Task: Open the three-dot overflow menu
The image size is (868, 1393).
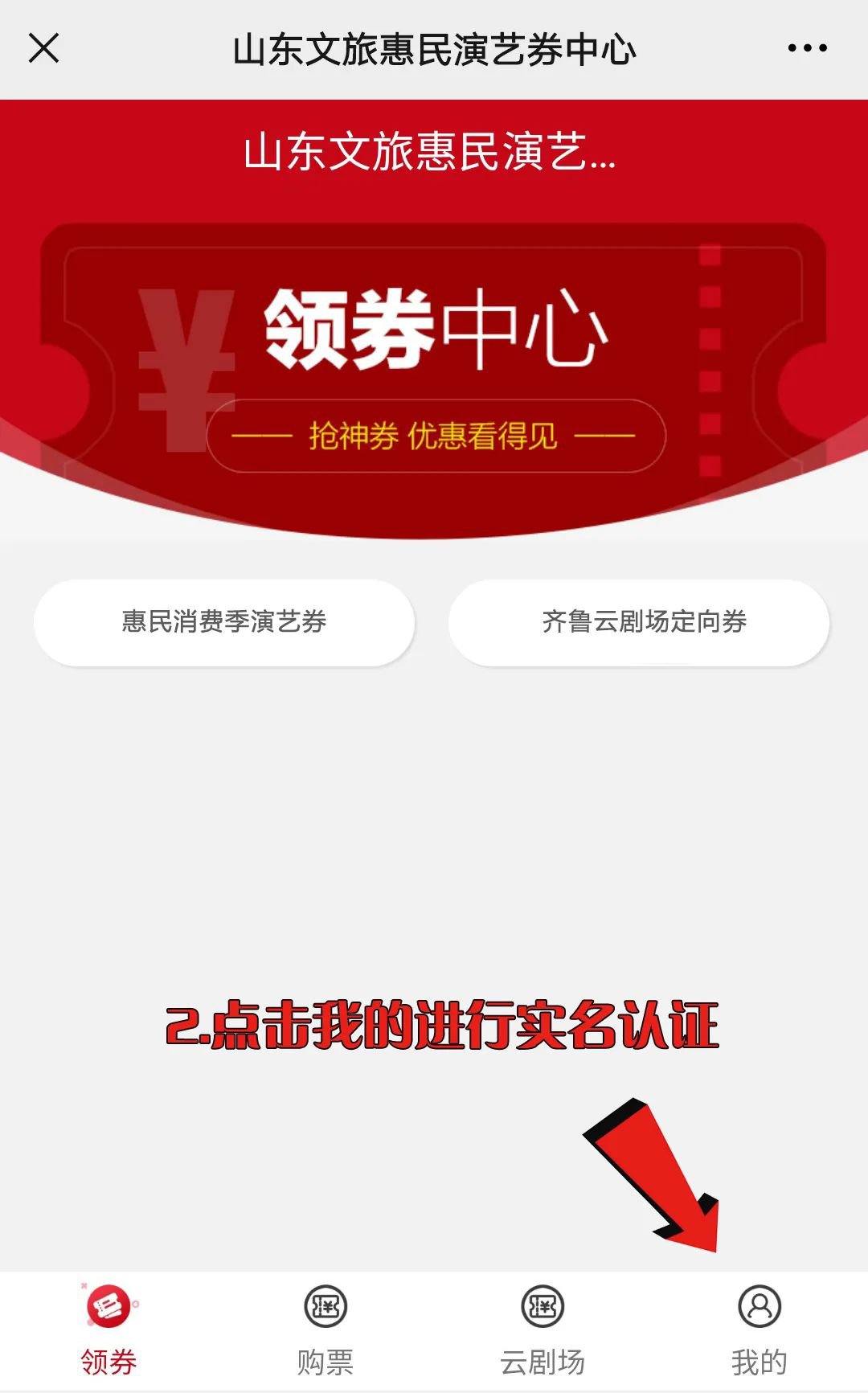Action: tap(807, 48)
